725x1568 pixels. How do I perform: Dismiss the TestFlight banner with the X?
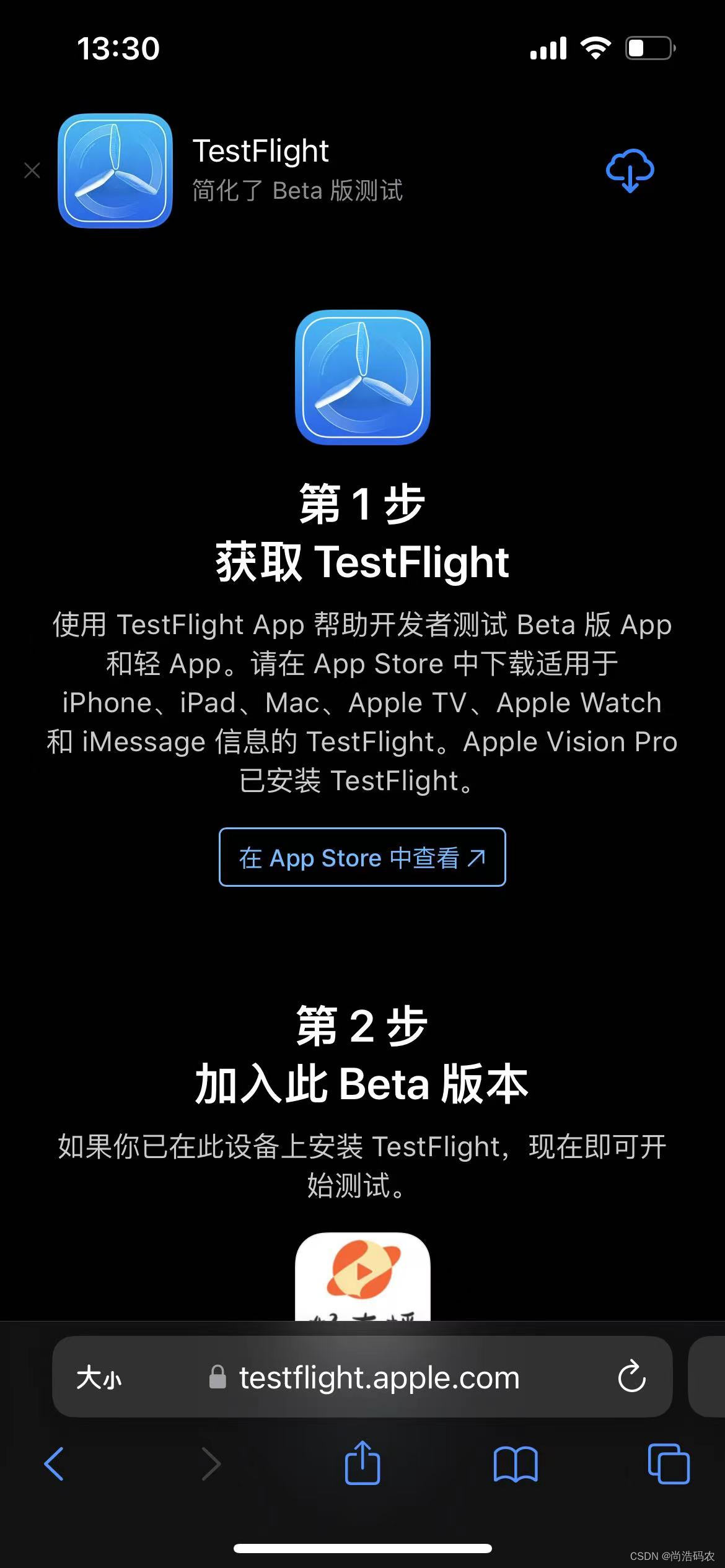(32, 170)
